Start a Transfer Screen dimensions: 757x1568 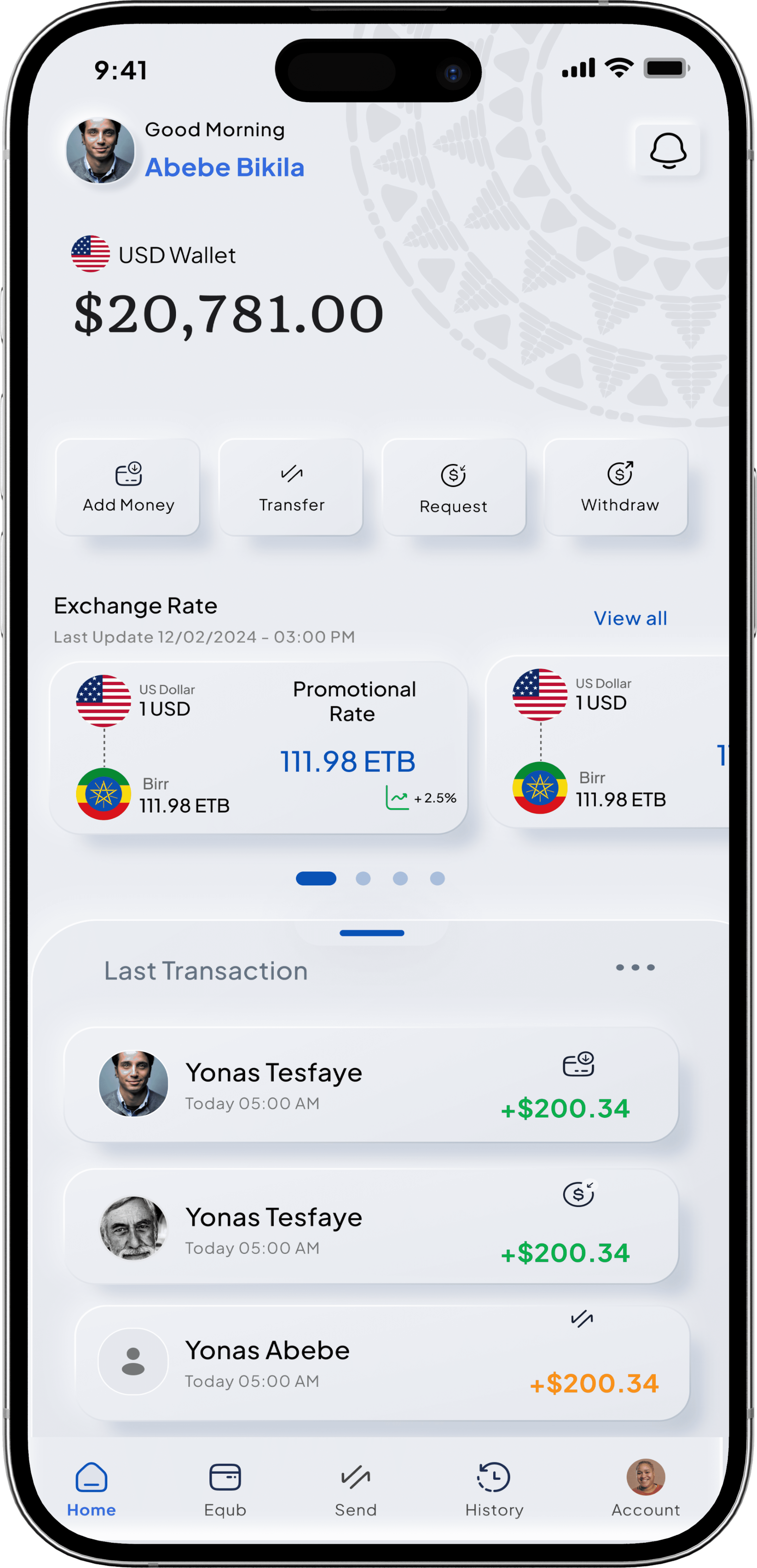[291, 487]
